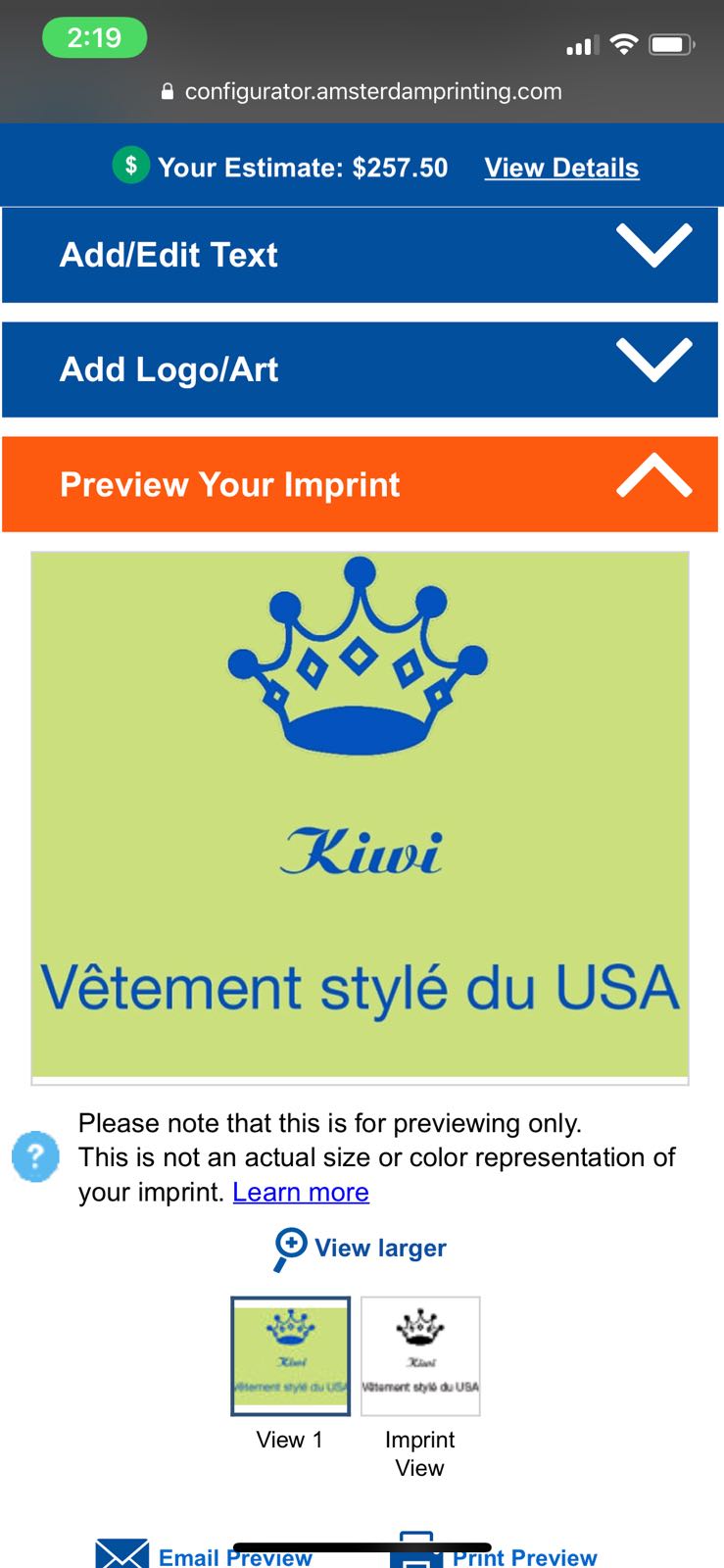This screenshot has height=1568, width=724.
Task: Select the View 1 thumbnail
Action: pos(290,1356)
